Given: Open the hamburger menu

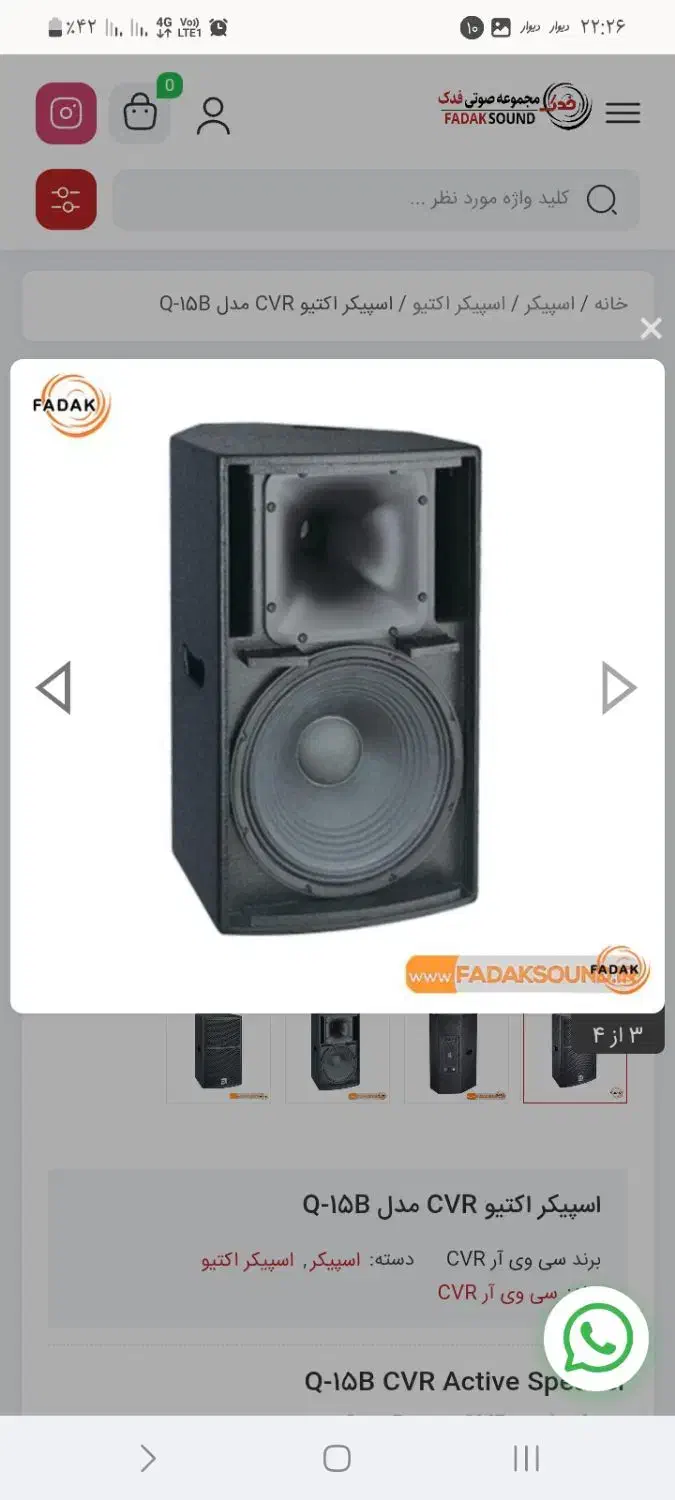Looking at the screenshot, I should point(622,113).
